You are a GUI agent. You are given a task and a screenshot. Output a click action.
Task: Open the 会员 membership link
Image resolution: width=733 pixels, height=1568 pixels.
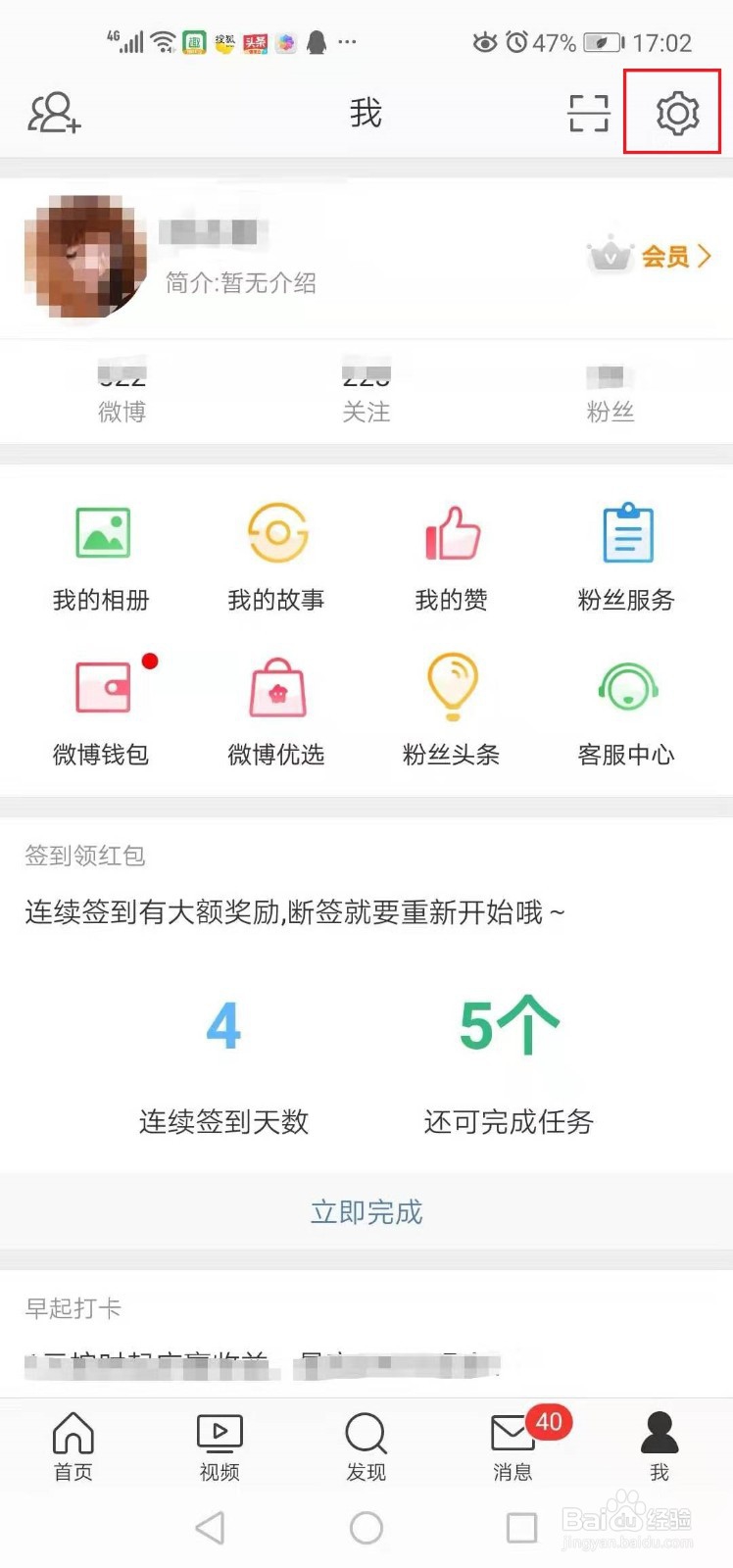[649, 256]
